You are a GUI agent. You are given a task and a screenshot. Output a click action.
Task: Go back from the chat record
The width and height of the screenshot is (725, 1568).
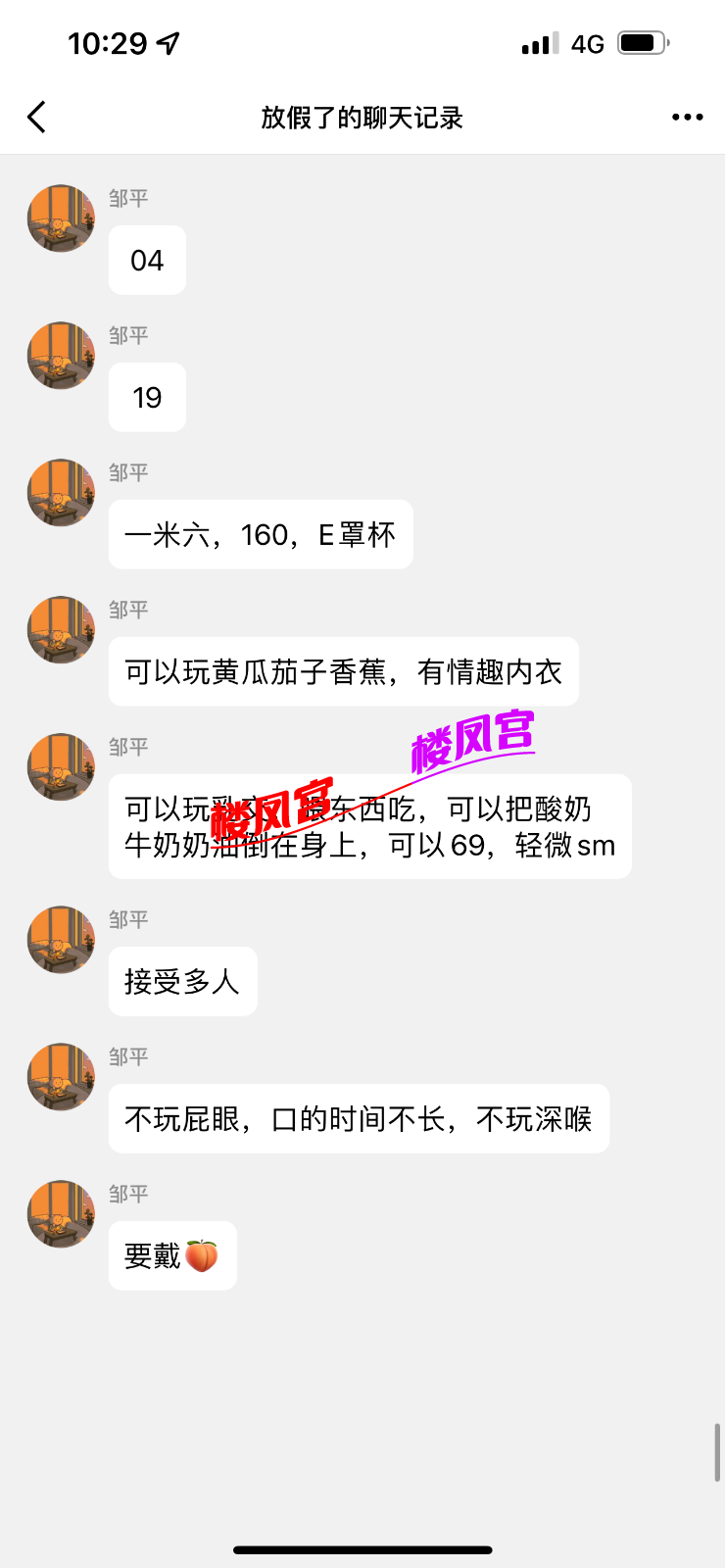[37, 118]
